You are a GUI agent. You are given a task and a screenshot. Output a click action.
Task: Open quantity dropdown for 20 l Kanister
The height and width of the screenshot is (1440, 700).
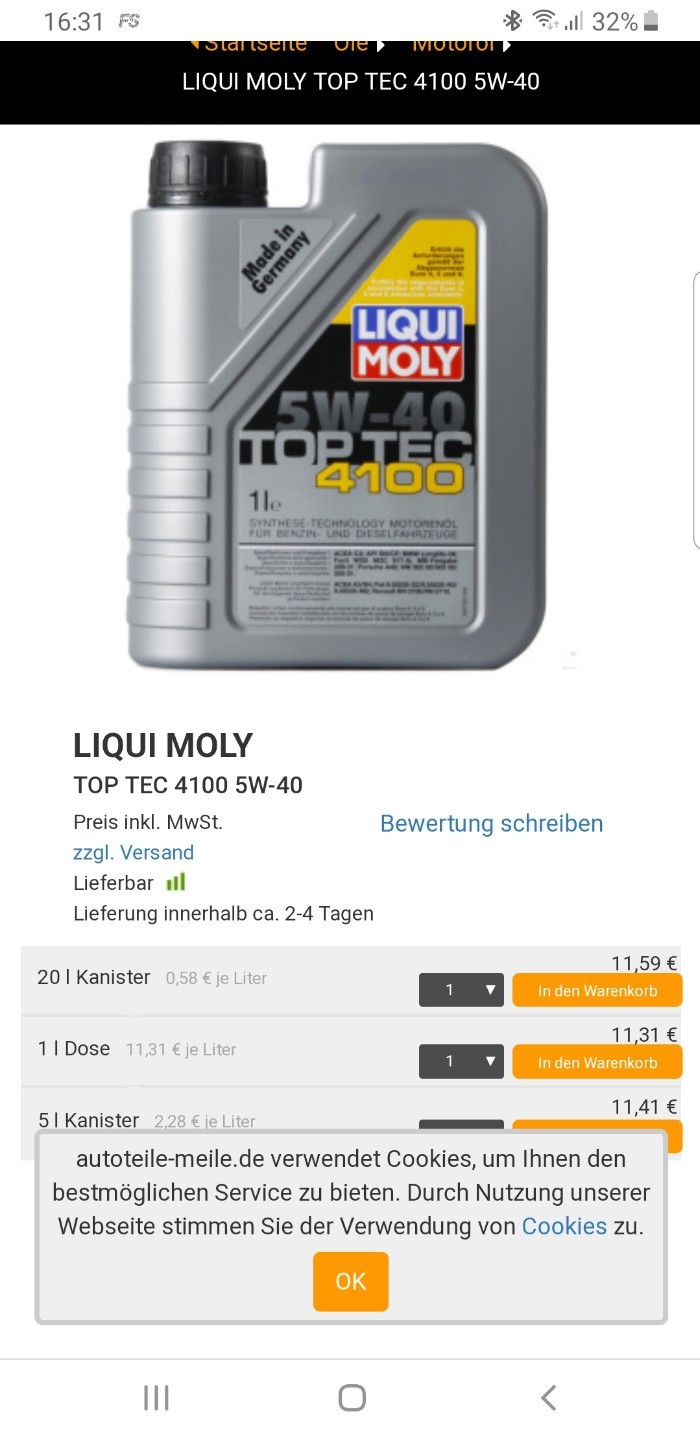point(461,990)
